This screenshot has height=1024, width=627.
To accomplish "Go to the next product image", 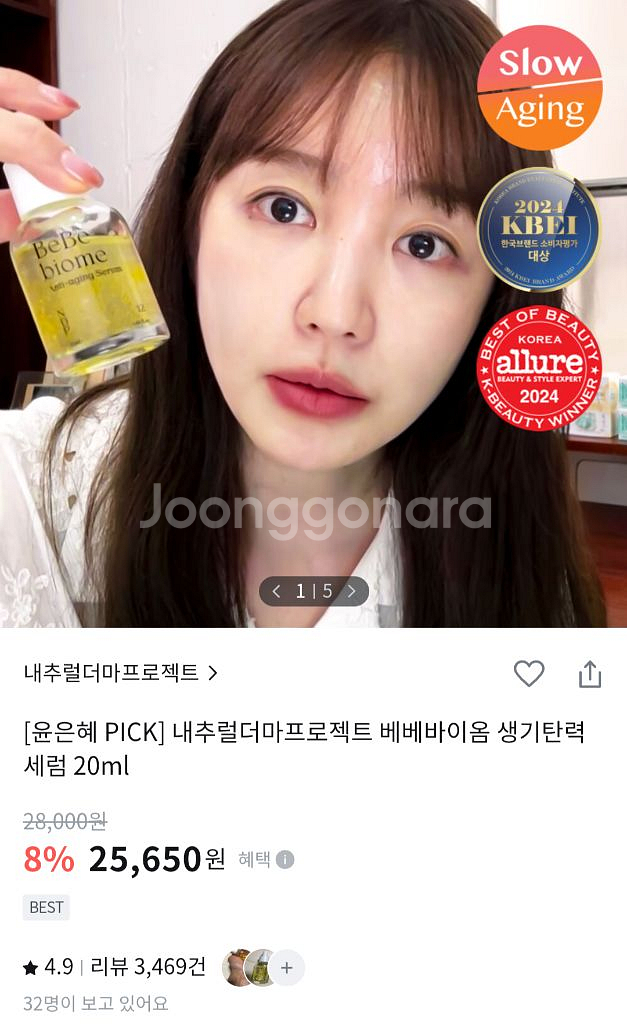I will (x=351, y=592).
